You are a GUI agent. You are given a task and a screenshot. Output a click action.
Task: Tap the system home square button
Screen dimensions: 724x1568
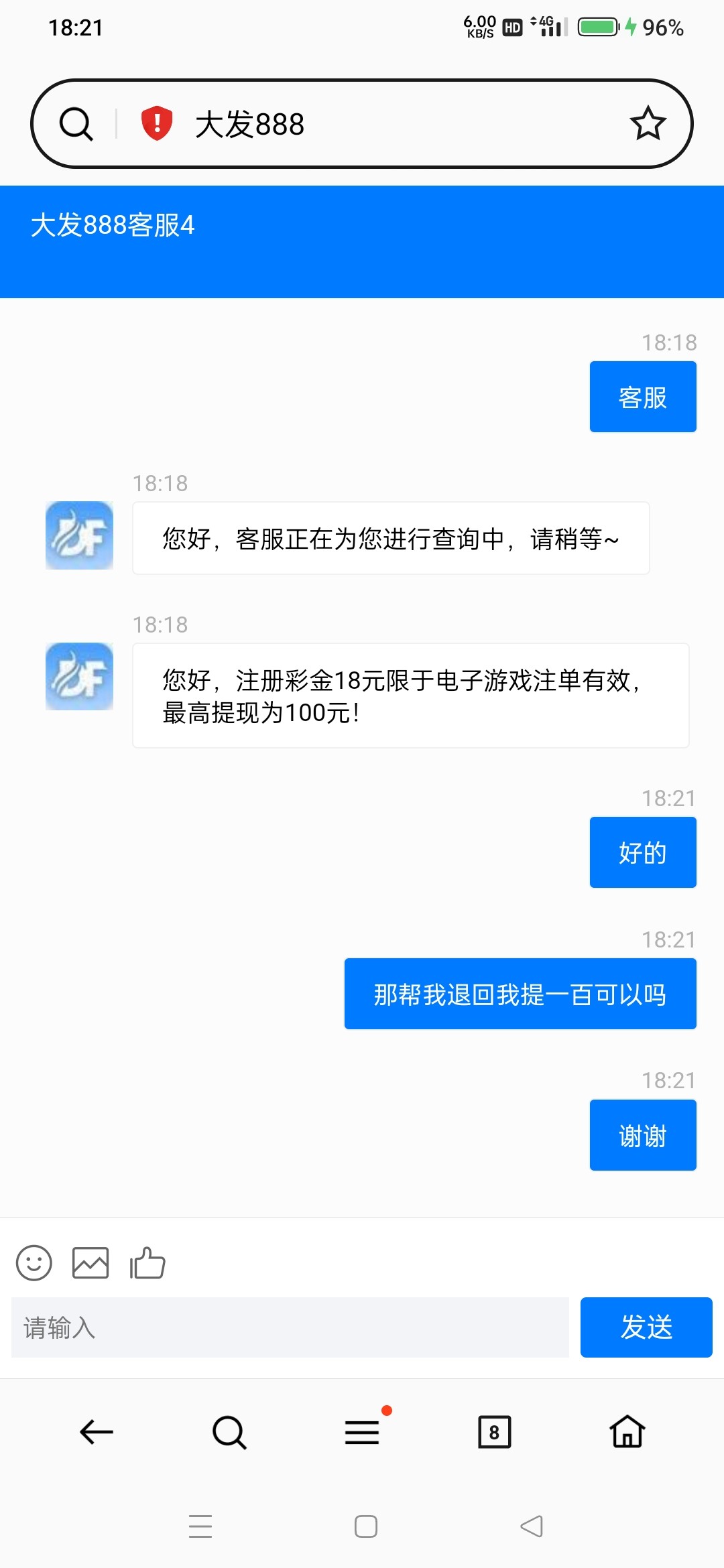click(366, 1526)
